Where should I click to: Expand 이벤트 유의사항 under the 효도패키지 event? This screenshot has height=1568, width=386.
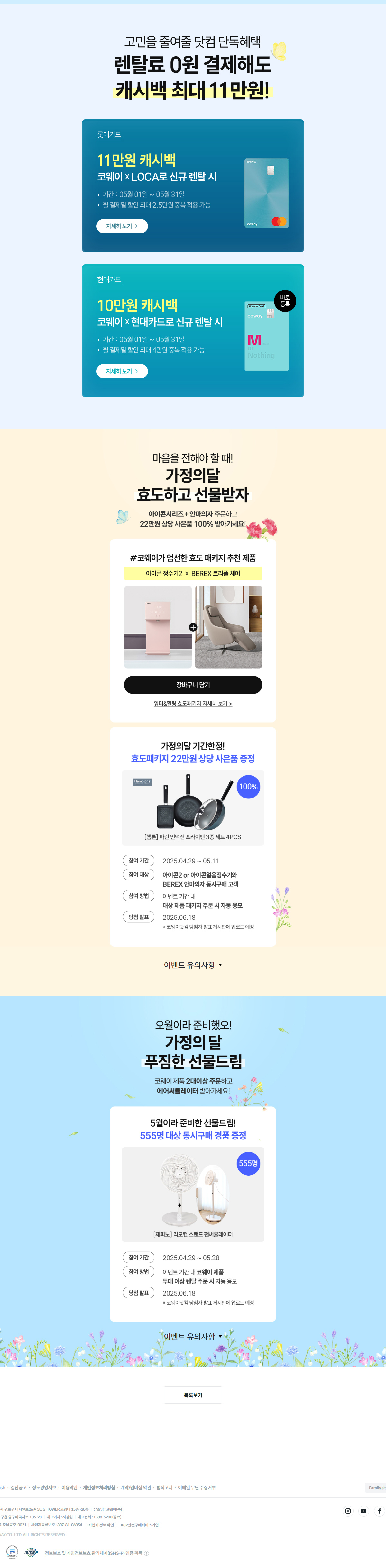(193, 964)
